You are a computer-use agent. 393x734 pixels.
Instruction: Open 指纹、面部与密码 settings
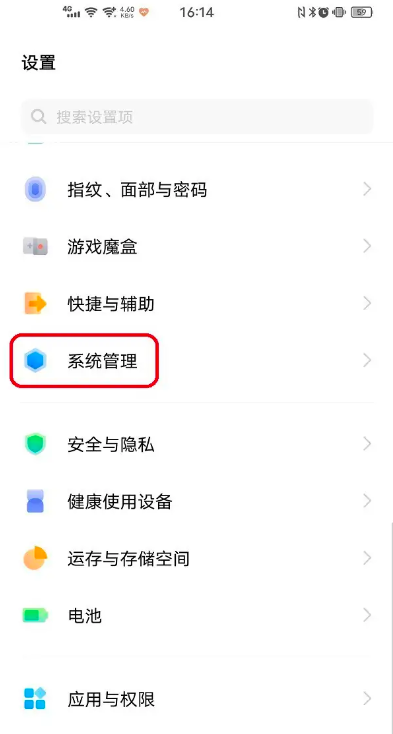click(196, 190)
